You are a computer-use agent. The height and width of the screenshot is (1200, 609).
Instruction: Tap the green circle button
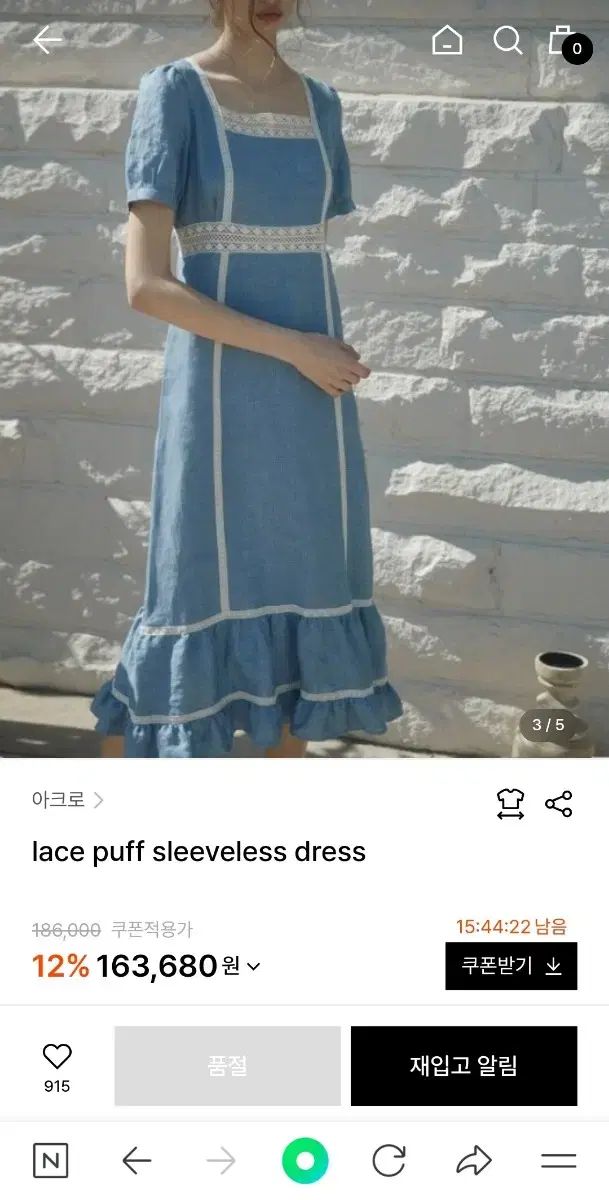pyautogui.click(x=305, y=1160)
